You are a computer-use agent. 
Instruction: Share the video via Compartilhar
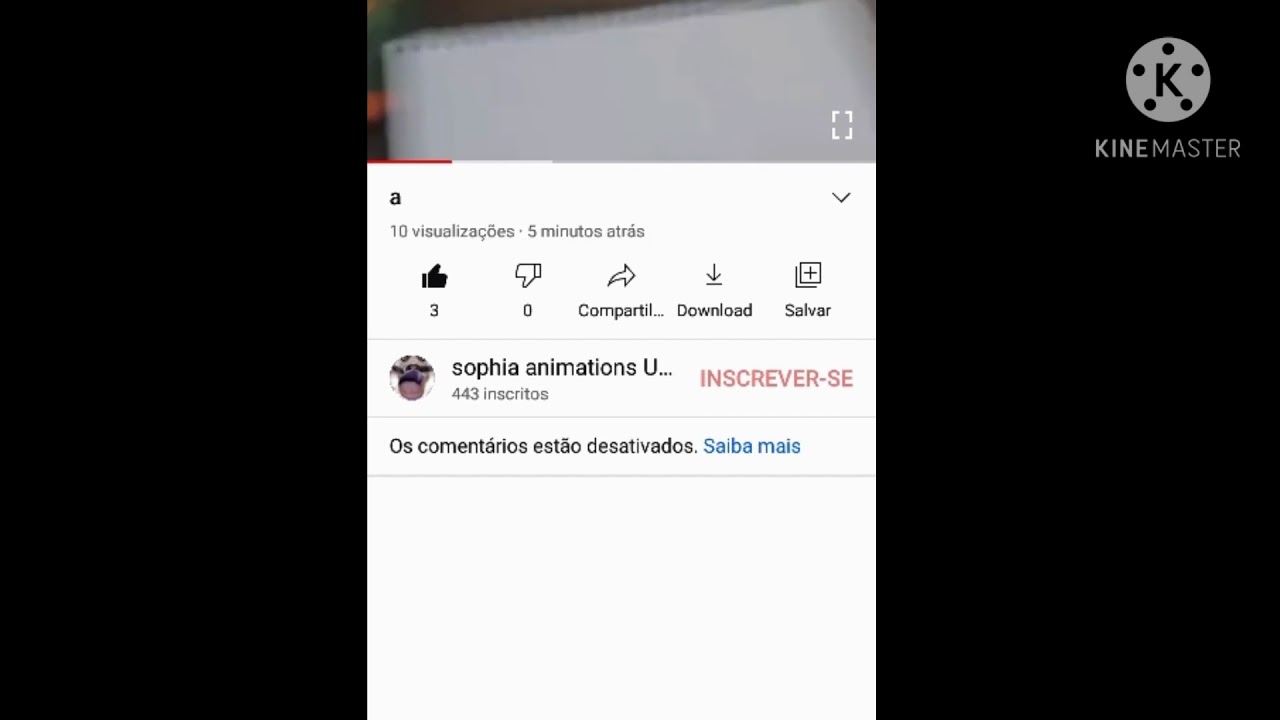621,277
